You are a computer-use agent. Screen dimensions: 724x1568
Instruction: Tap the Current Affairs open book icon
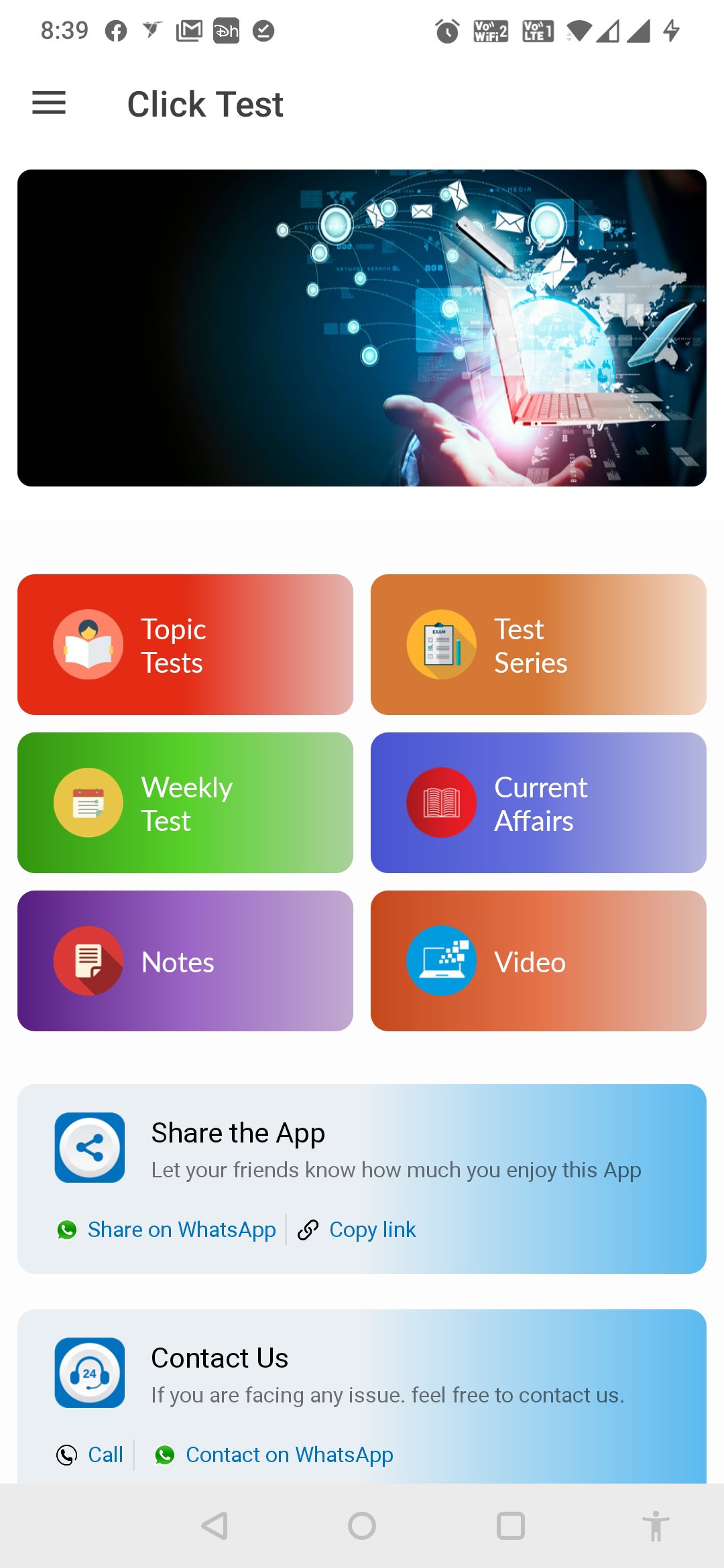coord(440,802)
